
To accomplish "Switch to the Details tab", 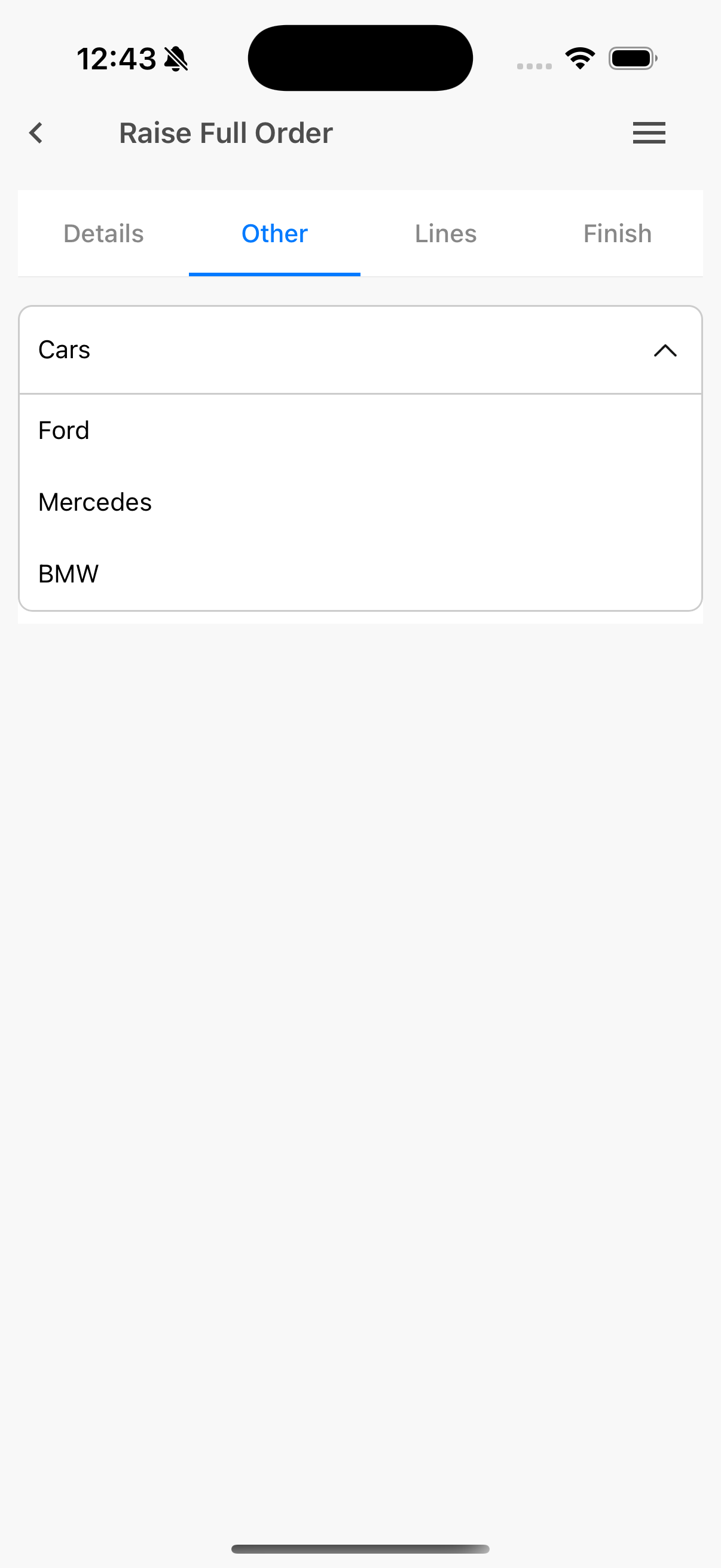I will pyautogui.click(x=103, y=234).
